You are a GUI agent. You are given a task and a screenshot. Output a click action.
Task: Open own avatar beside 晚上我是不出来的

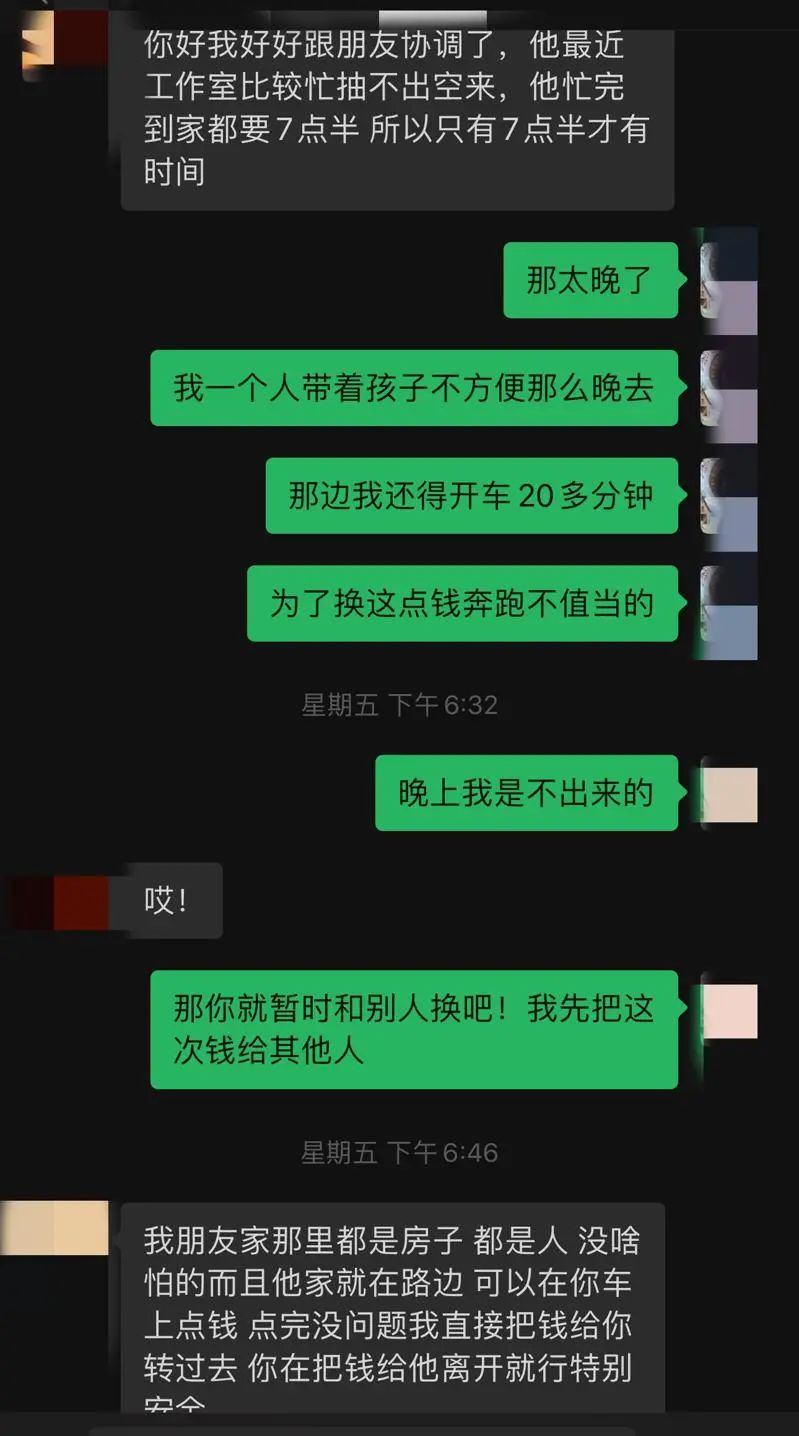tap(729, 794)
